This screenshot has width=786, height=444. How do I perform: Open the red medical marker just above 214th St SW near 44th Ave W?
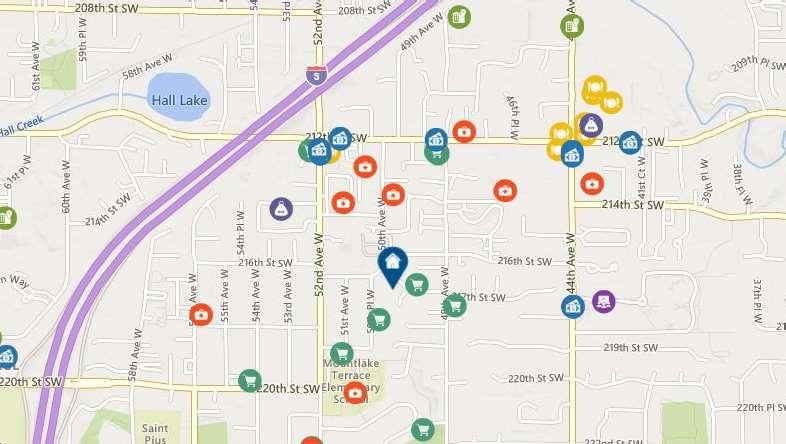tap(592, 184)
